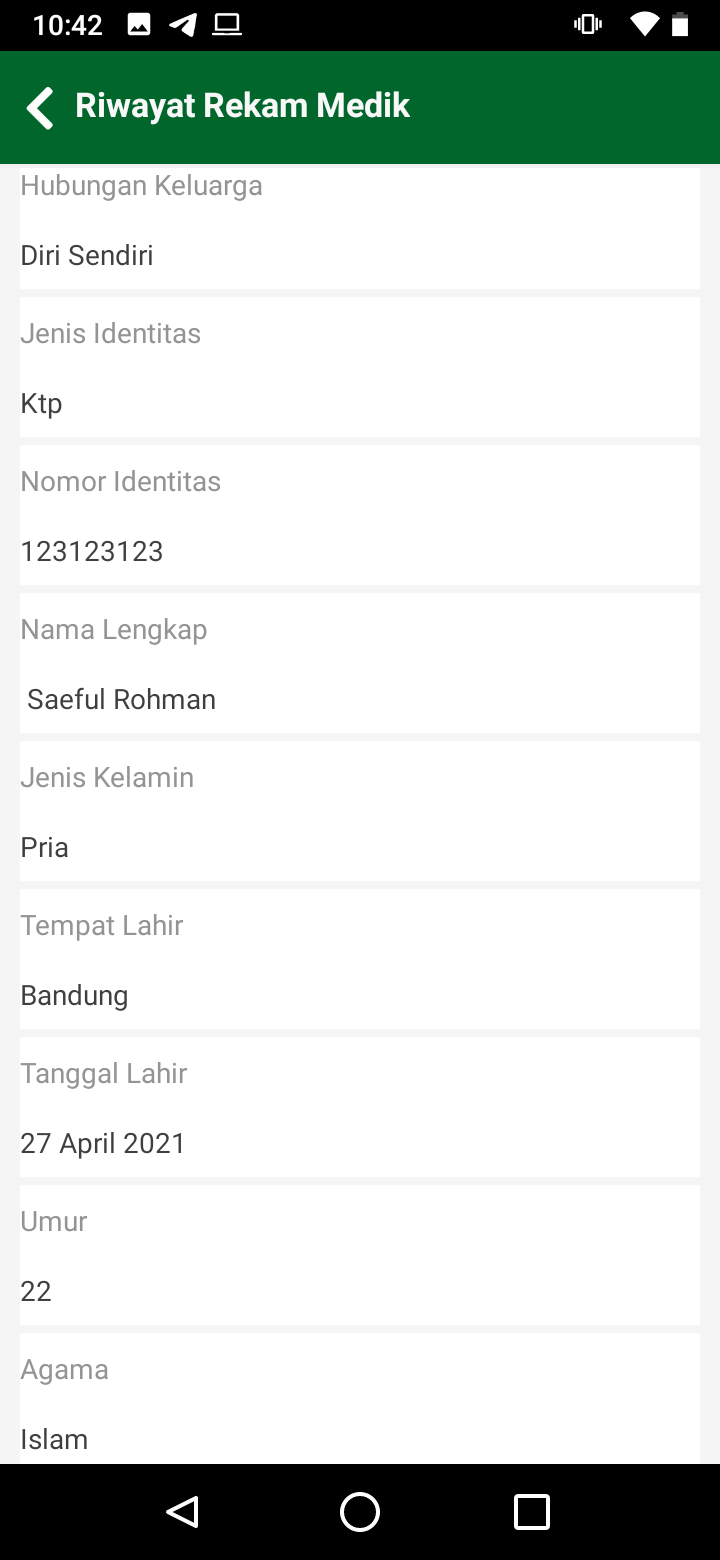Go to the home screen

tap(360, 1512)
